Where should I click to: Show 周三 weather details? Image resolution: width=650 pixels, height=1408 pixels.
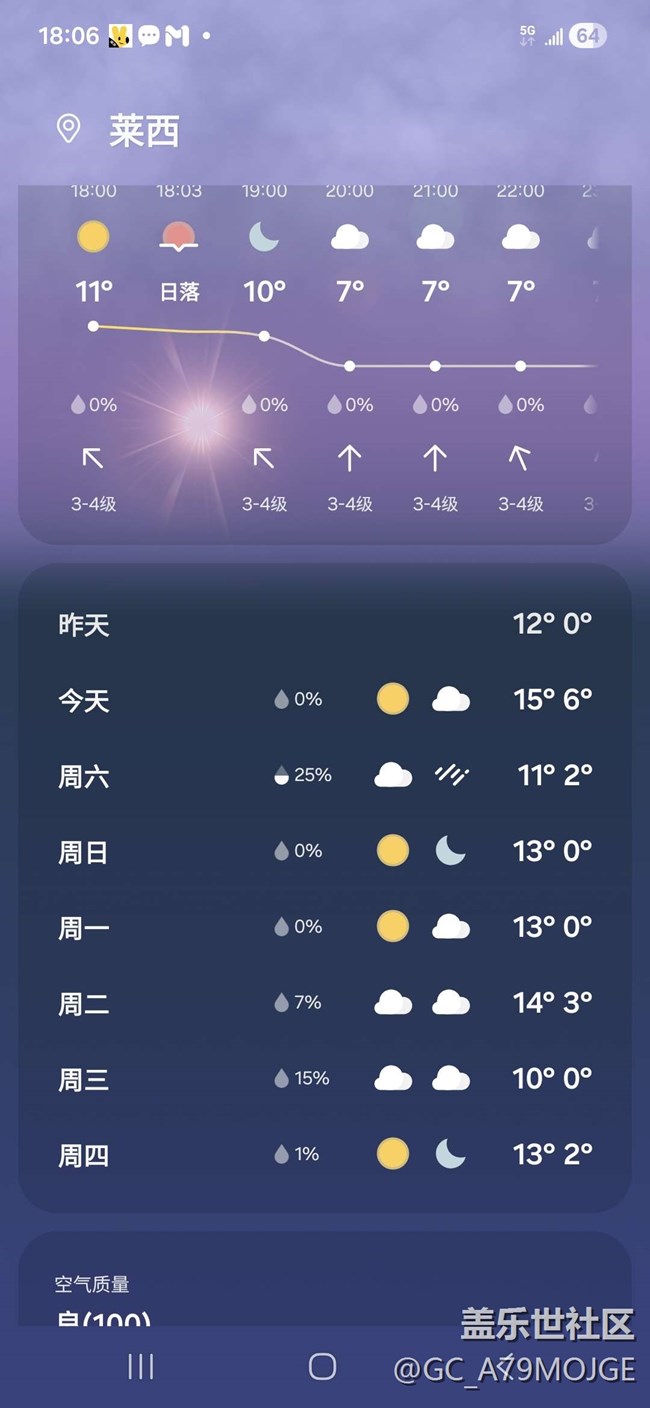coord(324,1079)
